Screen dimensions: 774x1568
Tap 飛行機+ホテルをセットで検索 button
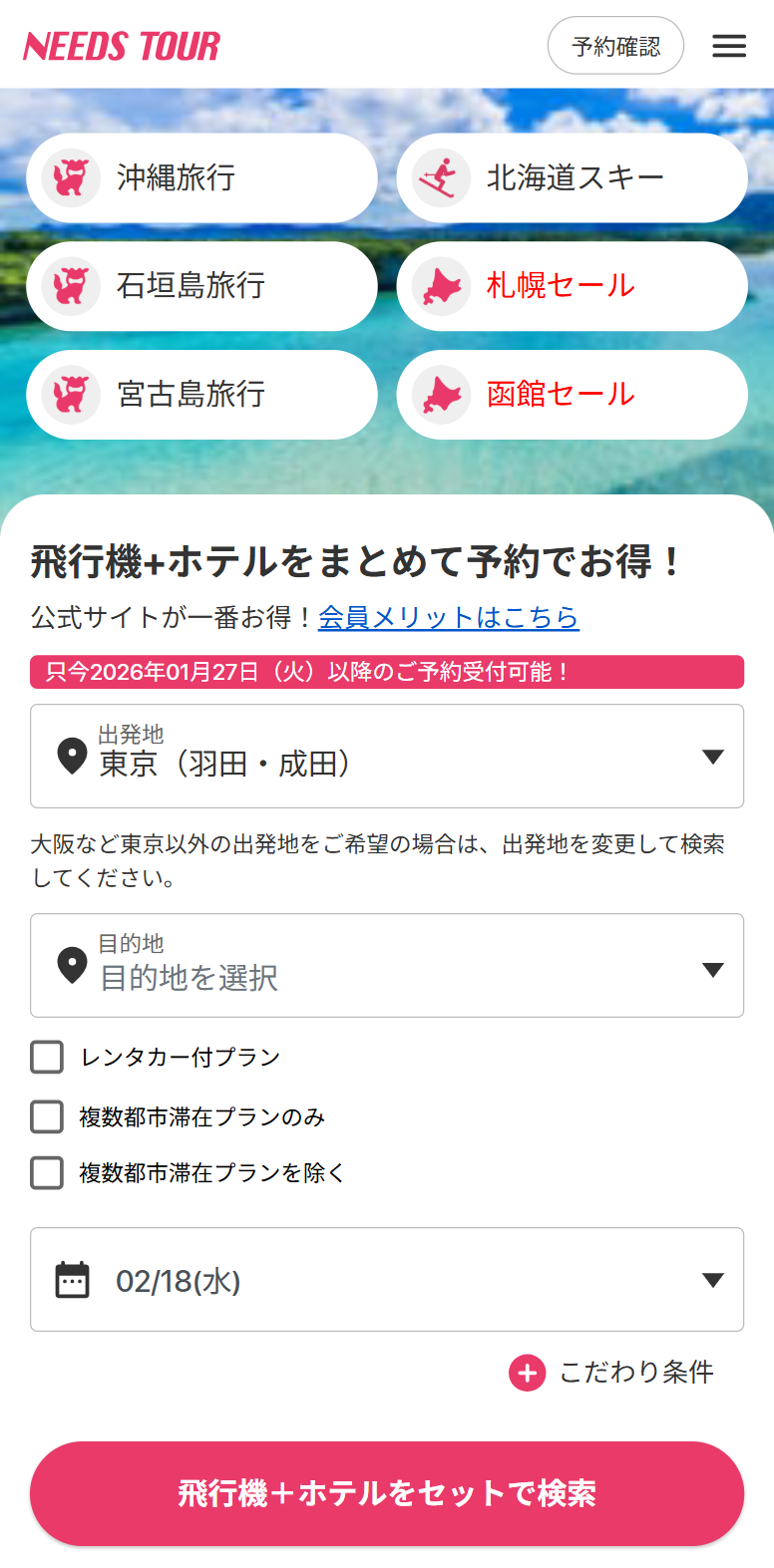click(x=387, y=1493)
